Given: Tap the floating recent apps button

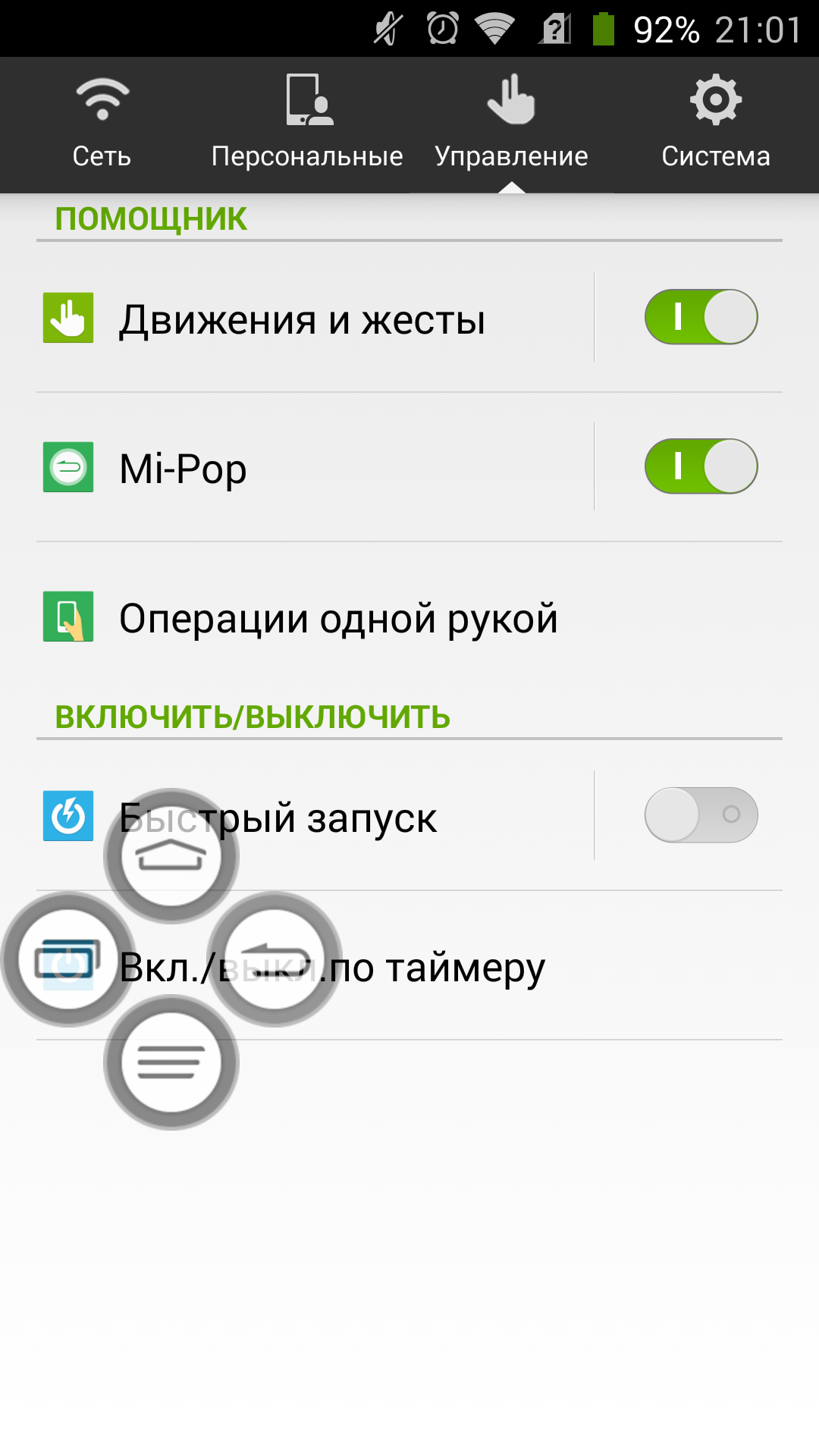Looking at the screenshot, I should pos(68,959).
